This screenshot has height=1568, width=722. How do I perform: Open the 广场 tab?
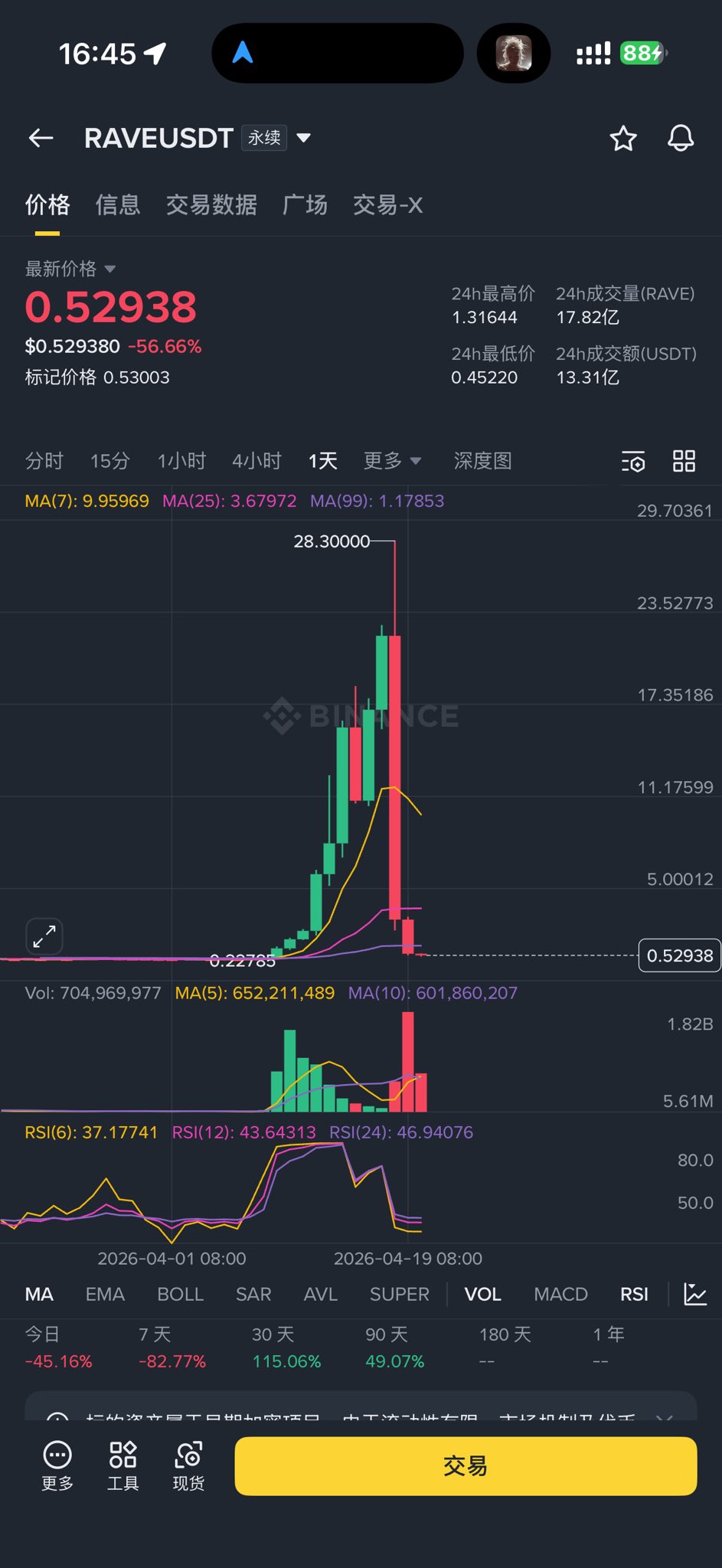(305, 204)
